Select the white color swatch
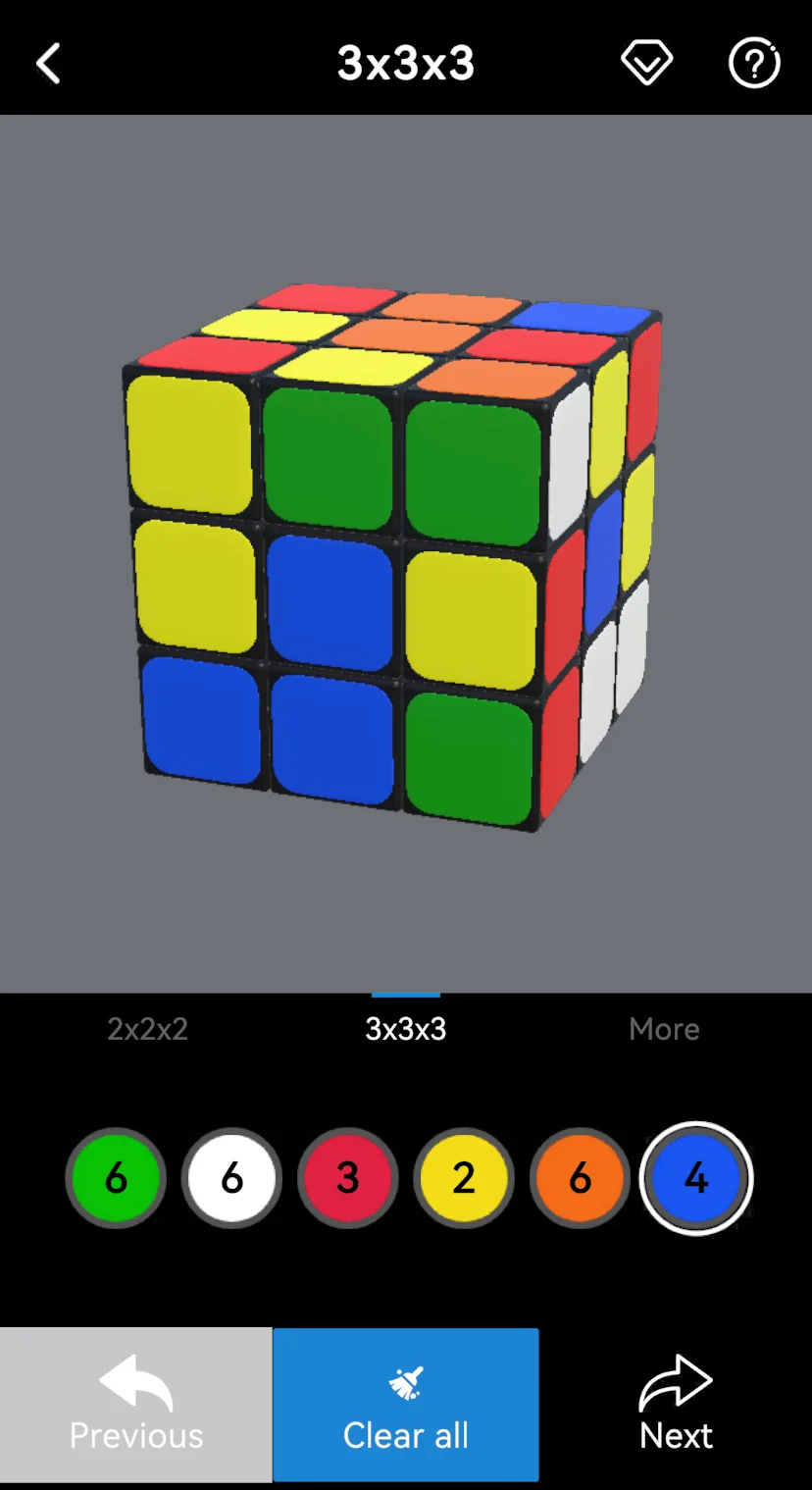 coord(231,1178)
